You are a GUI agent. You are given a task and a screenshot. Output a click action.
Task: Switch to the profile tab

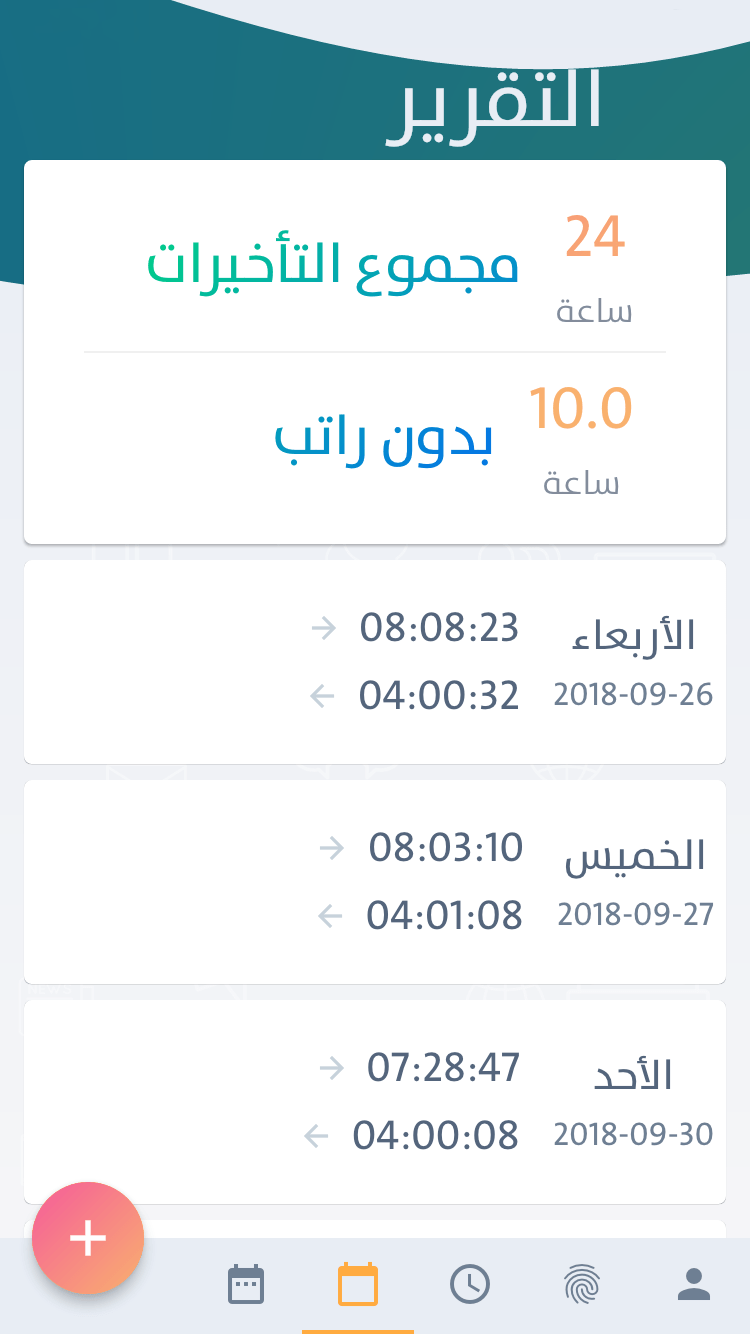coord(694,1284)
